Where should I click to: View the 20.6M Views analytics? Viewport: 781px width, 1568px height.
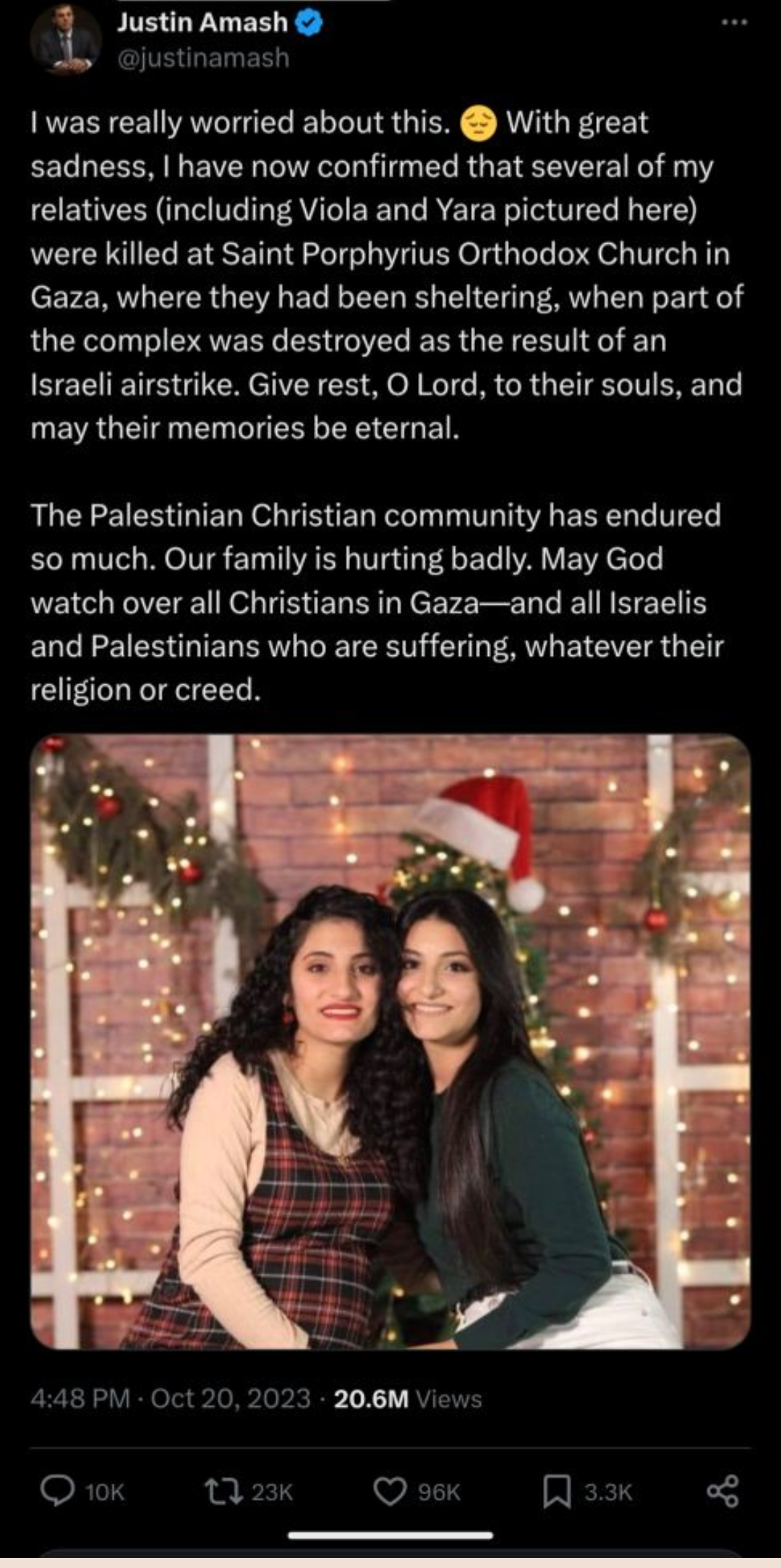click(x=407, y=1398)
